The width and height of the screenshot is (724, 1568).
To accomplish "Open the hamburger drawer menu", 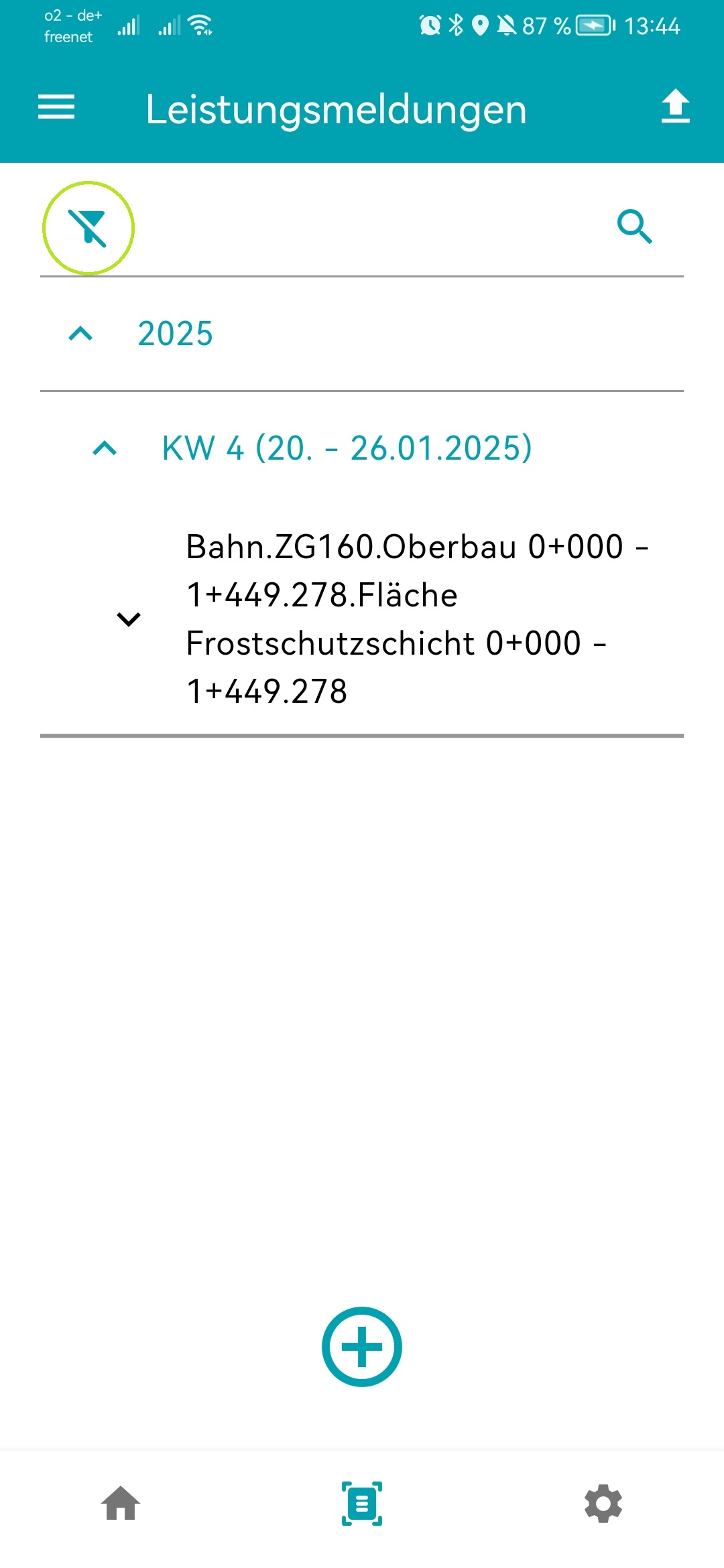I will pos(56,107).
